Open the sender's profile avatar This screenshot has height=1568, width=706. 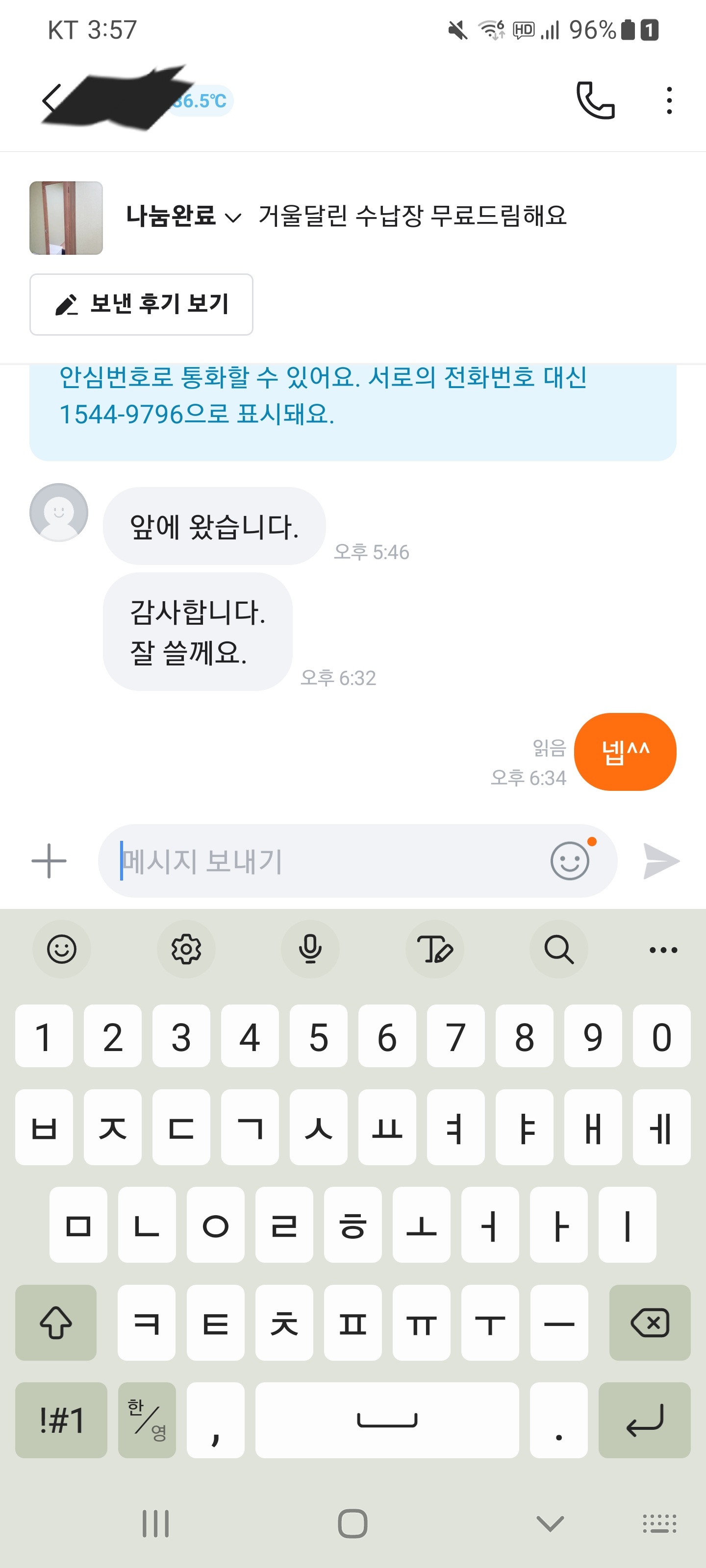tap(58, 513)
